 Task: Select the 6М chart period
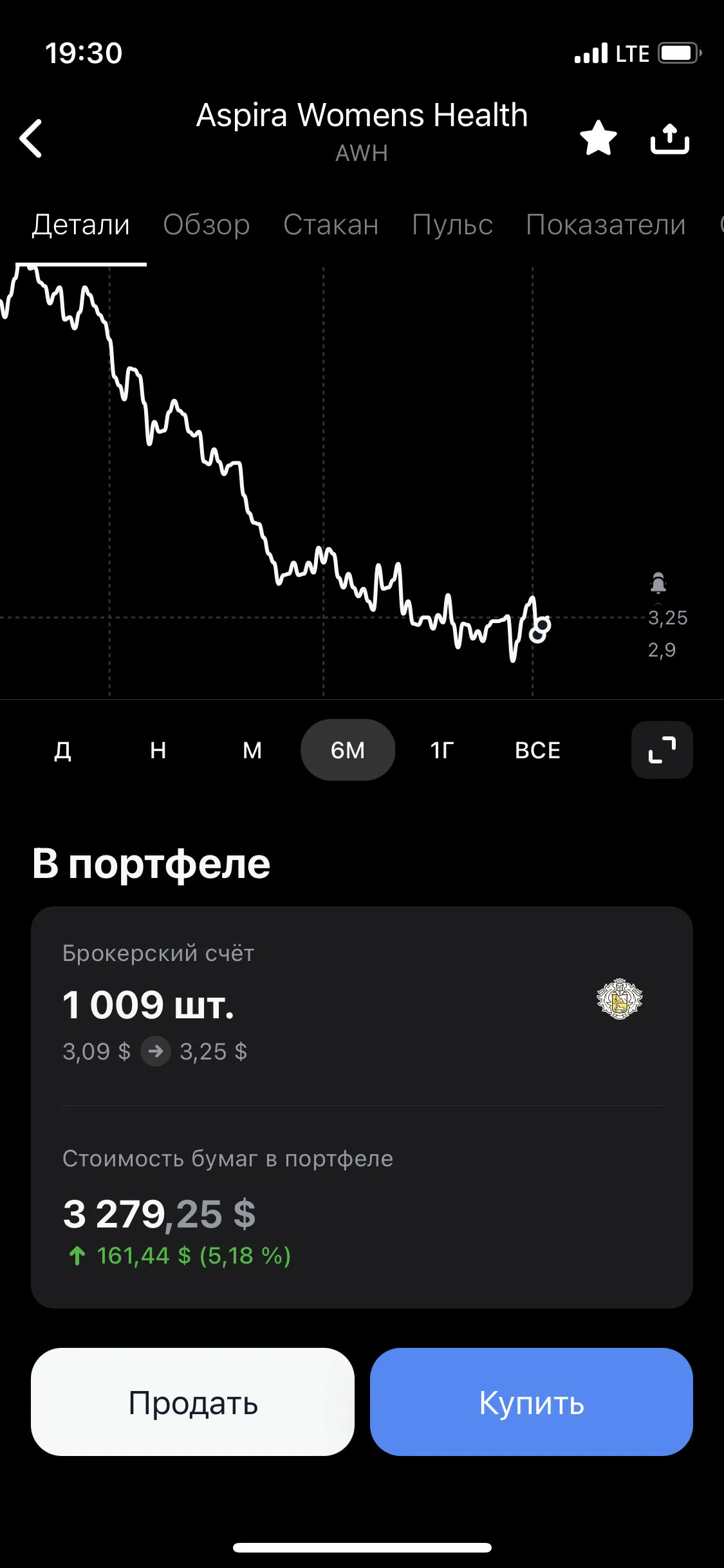(348, 750)
